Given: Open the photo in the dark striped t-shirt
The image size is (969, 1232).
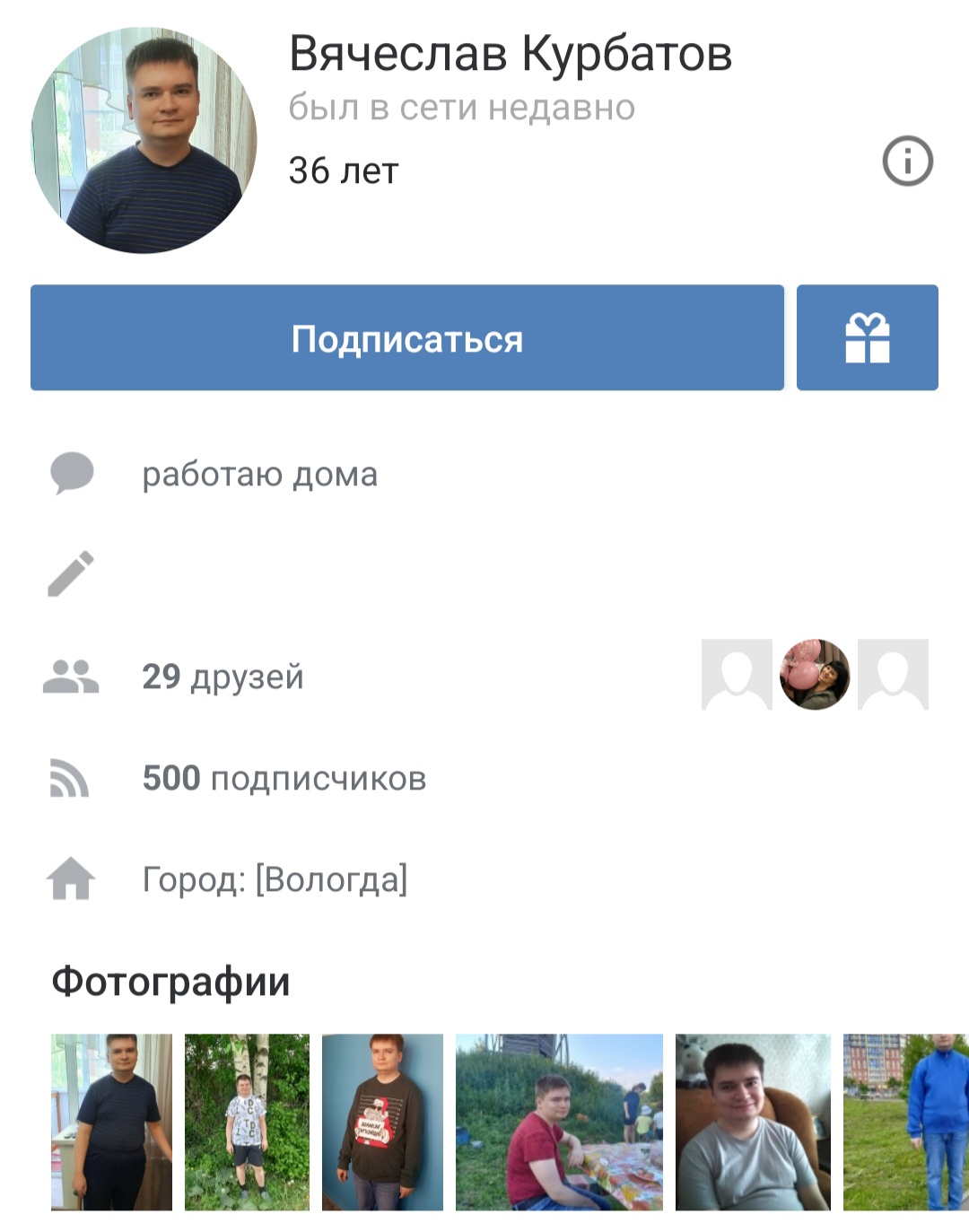Looking at the screenshot, I should click(111, 1122).
